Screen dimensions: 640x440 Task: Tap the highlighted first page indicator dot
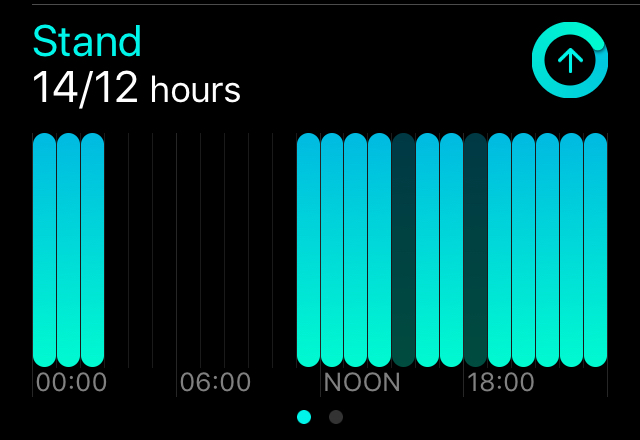coord(304,417)
